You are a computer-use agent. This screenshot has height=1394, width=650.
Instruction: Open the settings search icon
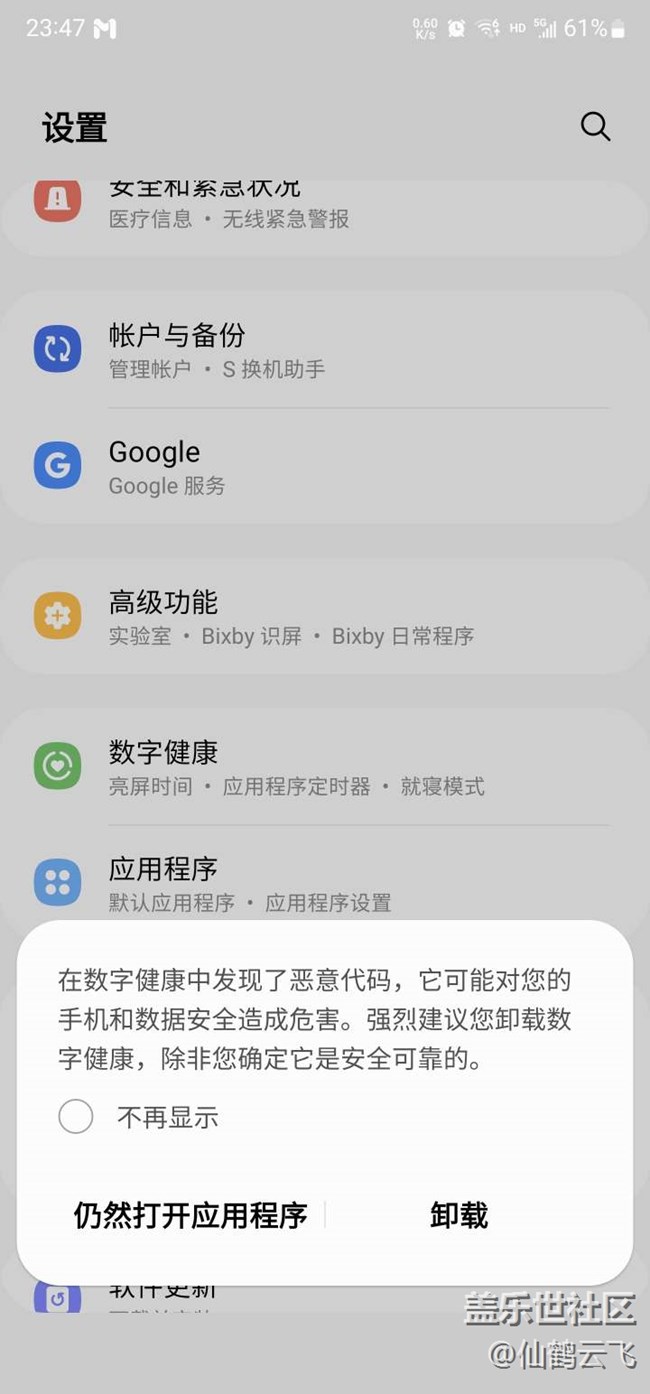coord(595,127)
